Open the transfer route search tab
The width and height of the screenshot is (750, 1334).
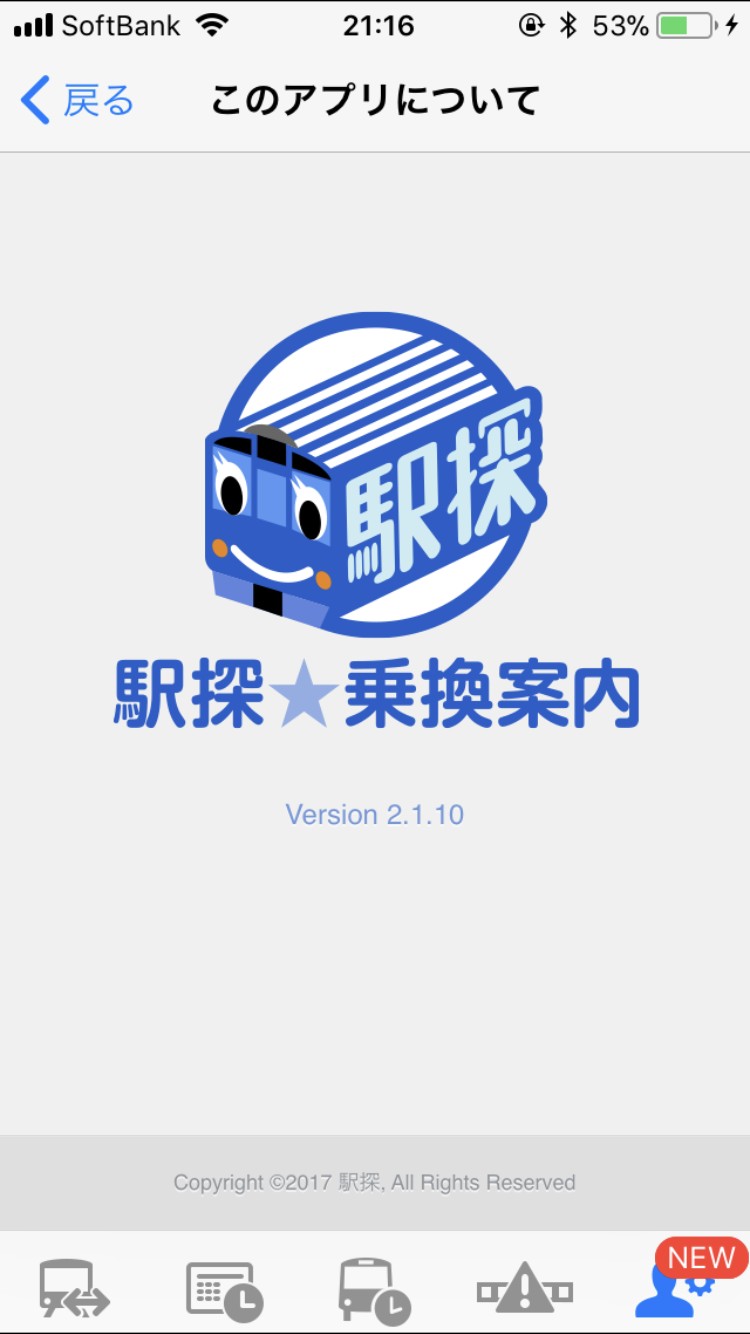[x=75, y=1288]
